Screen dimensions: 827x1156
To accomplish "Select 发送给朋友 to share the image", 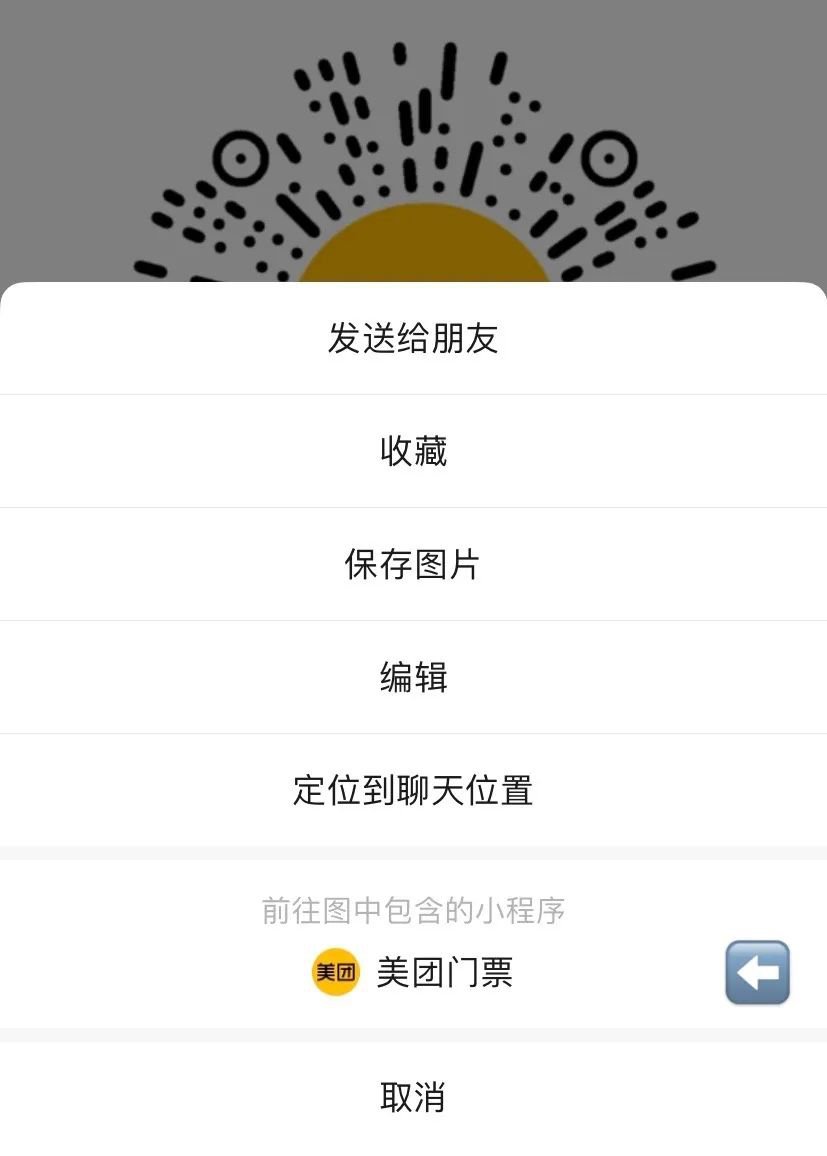I will [413, 339].
